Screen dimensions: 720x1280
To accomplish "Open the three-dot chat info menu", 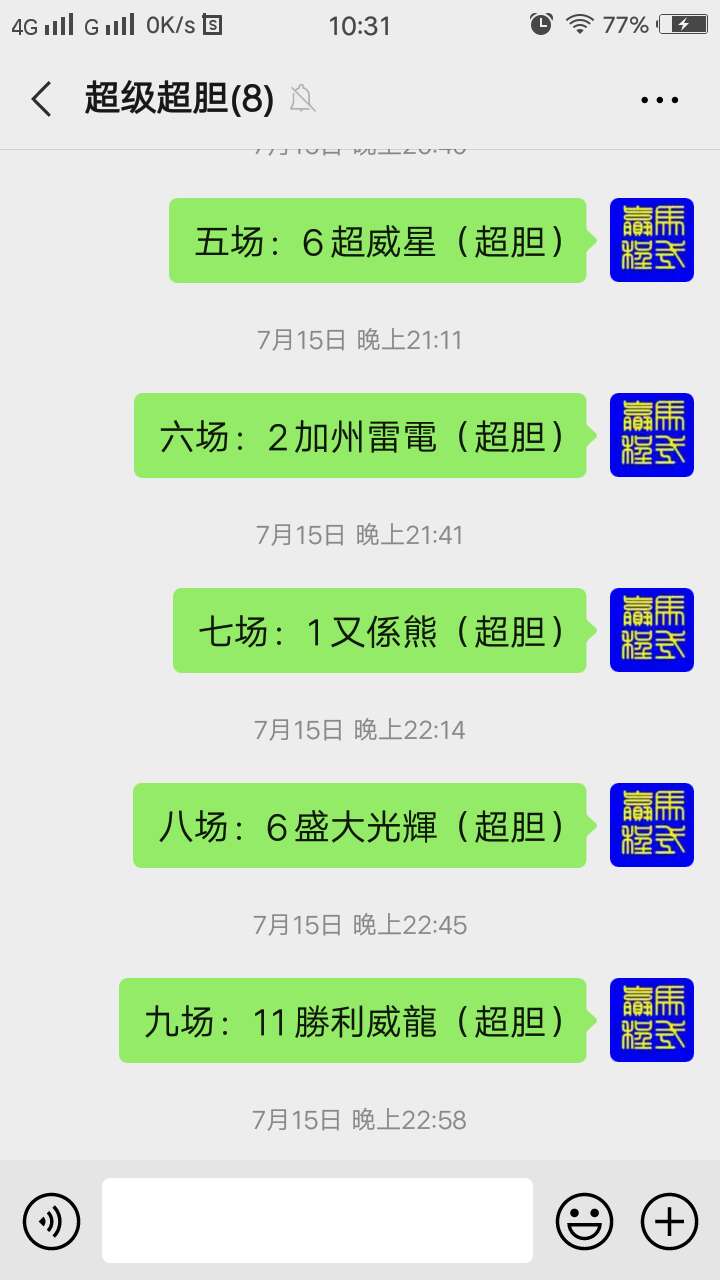I will click(659, 100).
